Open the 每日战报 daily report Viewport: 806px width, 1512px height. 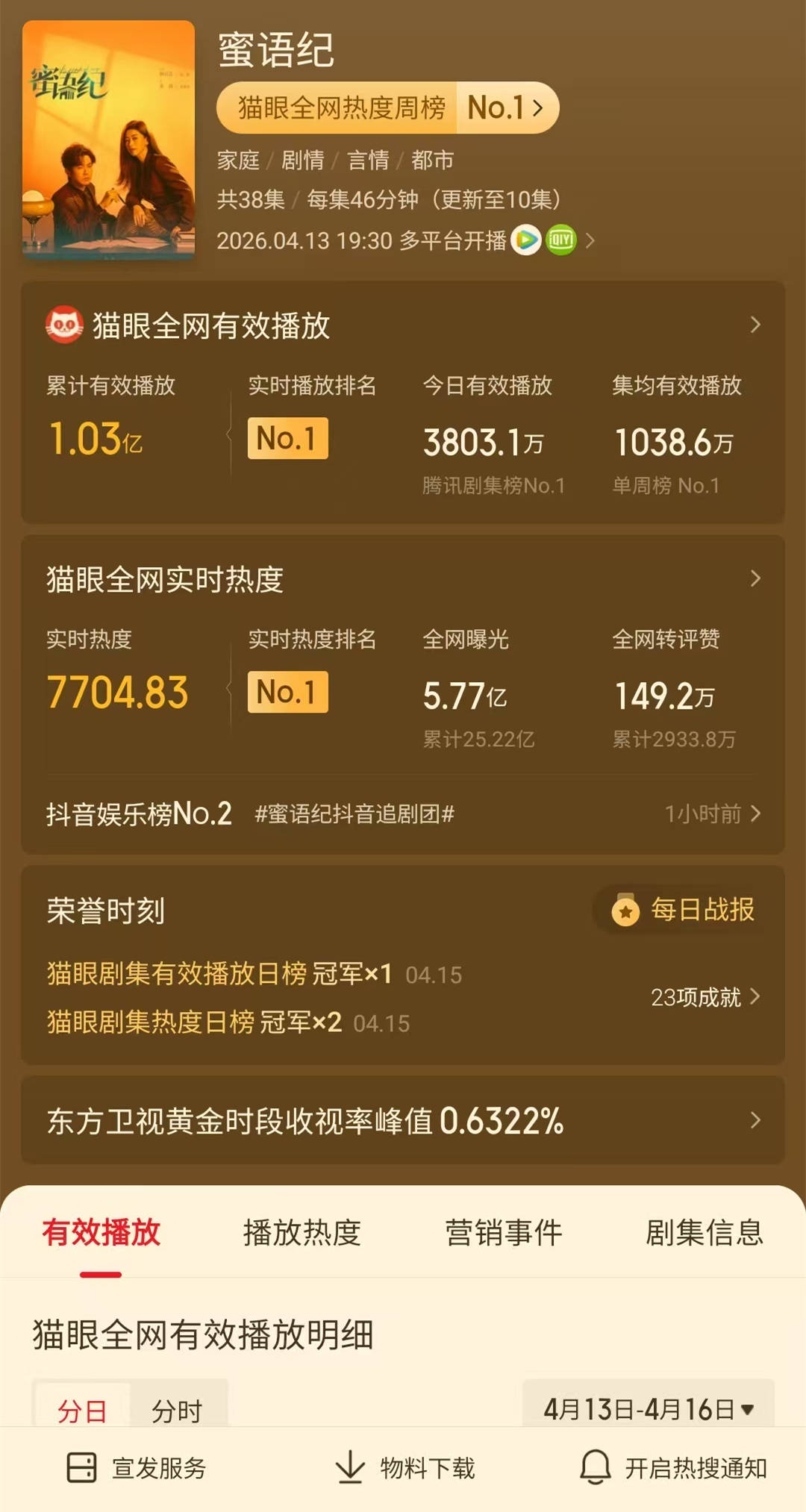point(683,910)
